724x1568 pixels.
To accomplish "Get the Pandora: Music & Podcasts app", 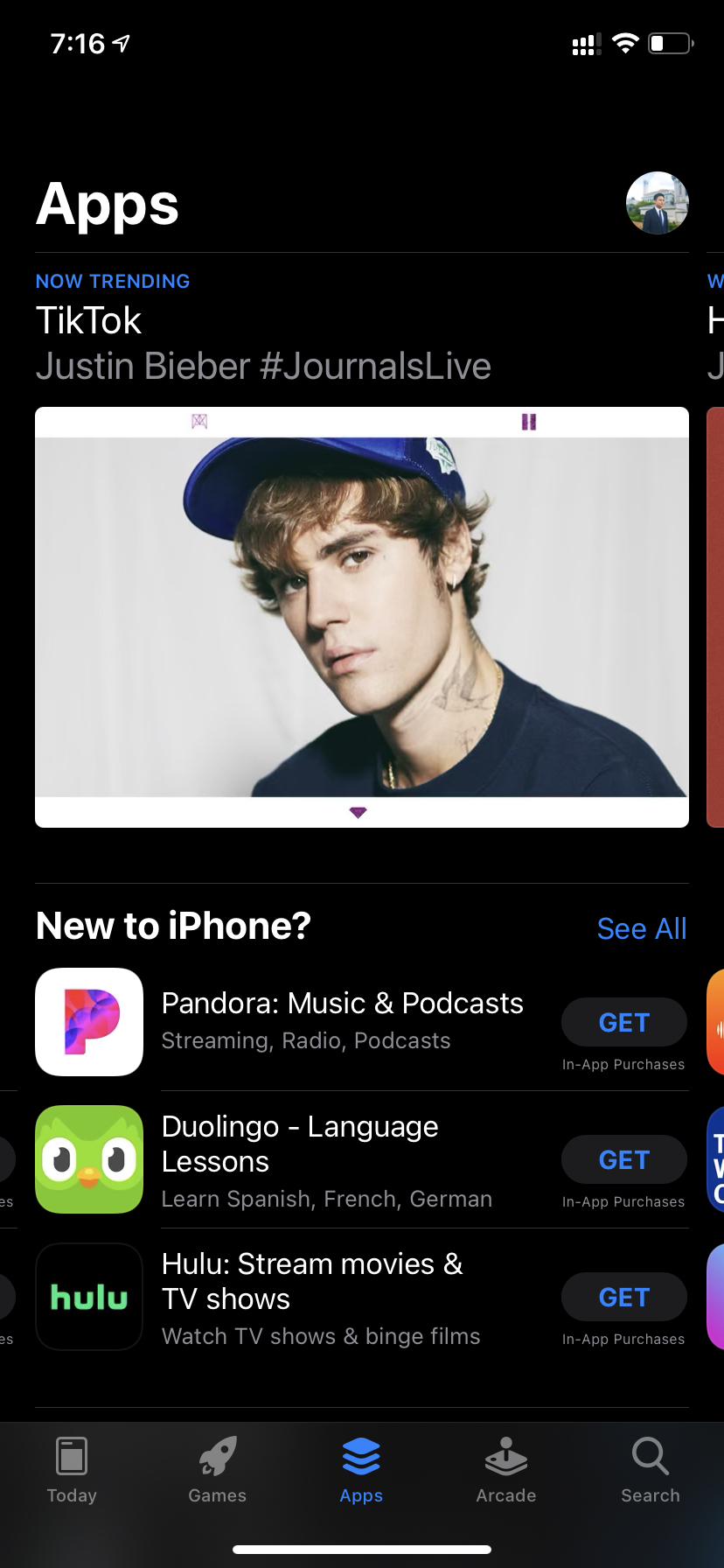I will click(623, 1021).
